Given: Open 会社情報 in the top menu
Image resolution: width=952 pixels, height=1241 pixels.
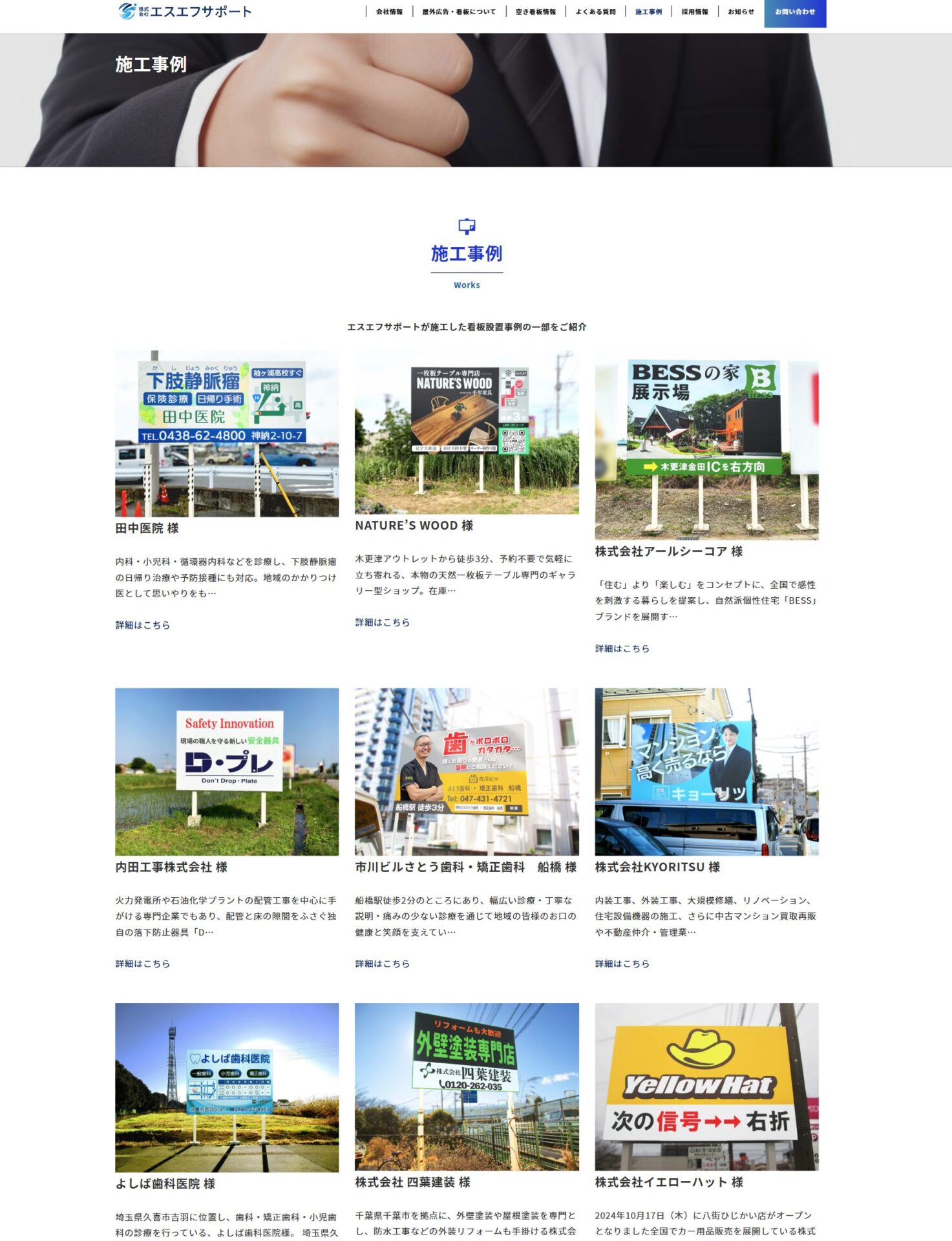Looking at the screenshot, I should [389, 12].
